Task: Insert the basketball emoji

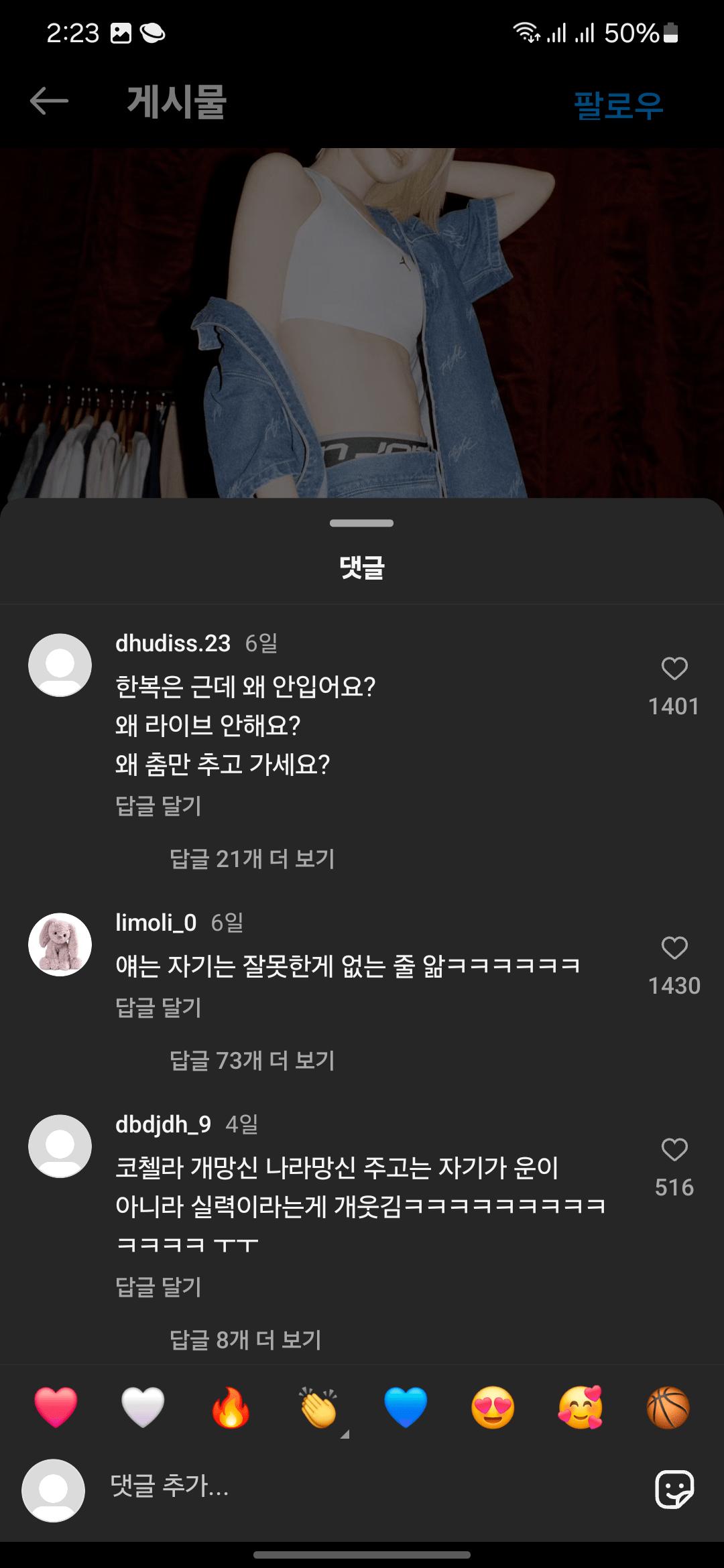Action: (x=668, y=1407)
